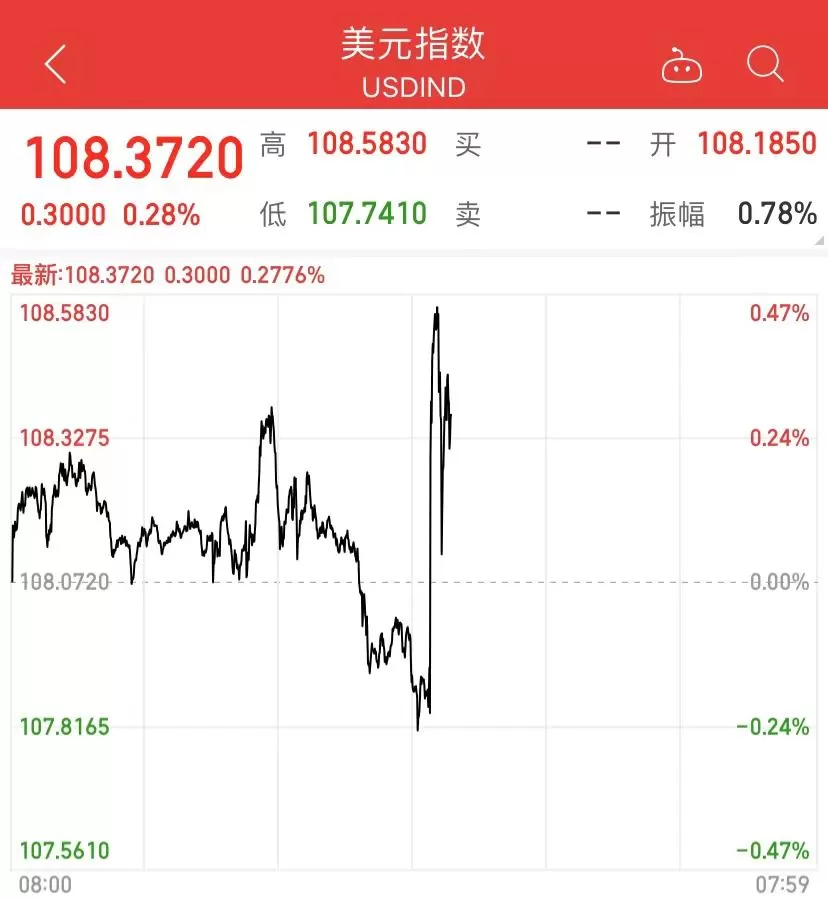Go back using the header arrow
This screenshot has height=899, width=828.
pos(56,64)
